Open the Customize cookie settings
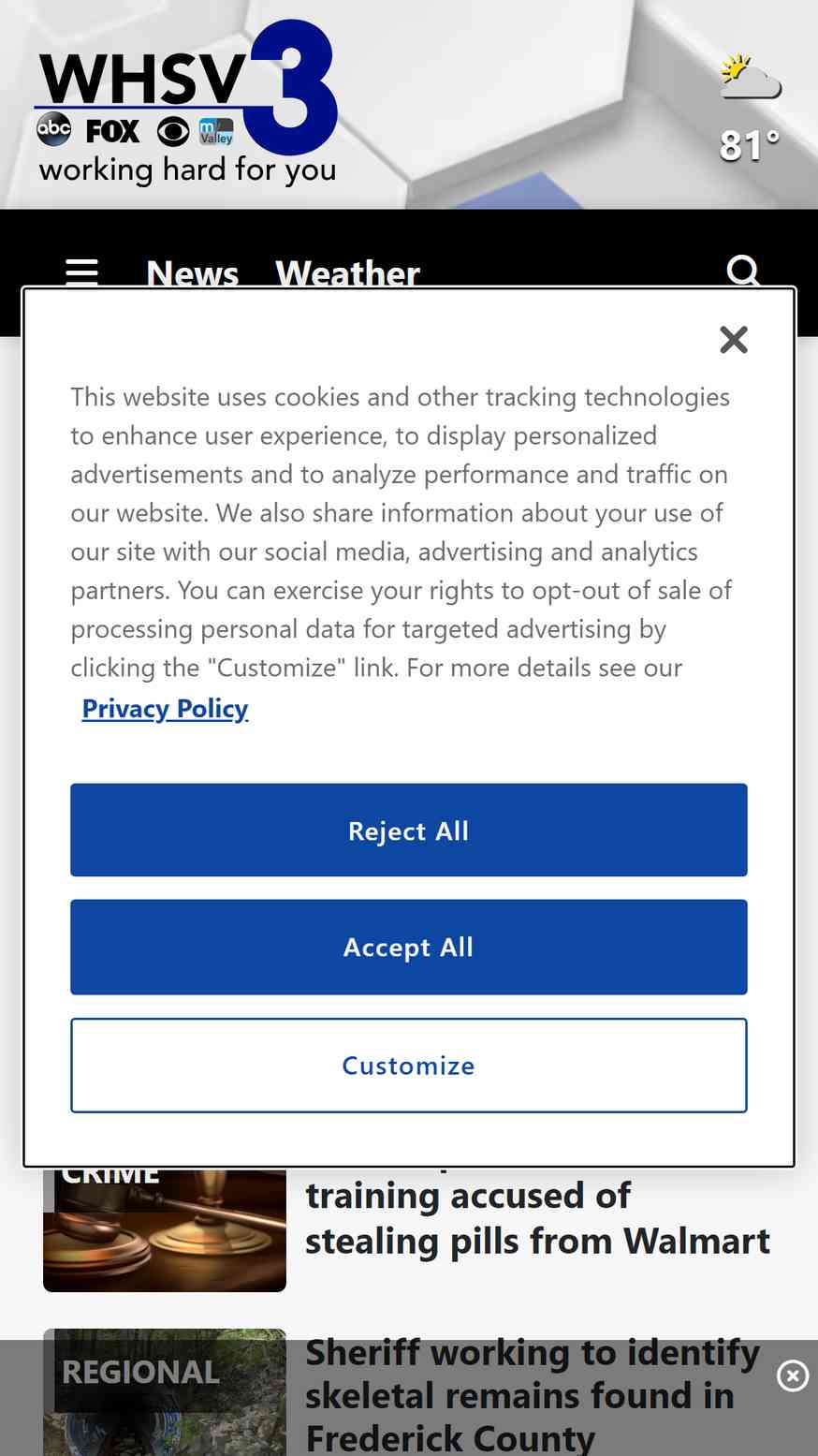 click(409, 1065)
